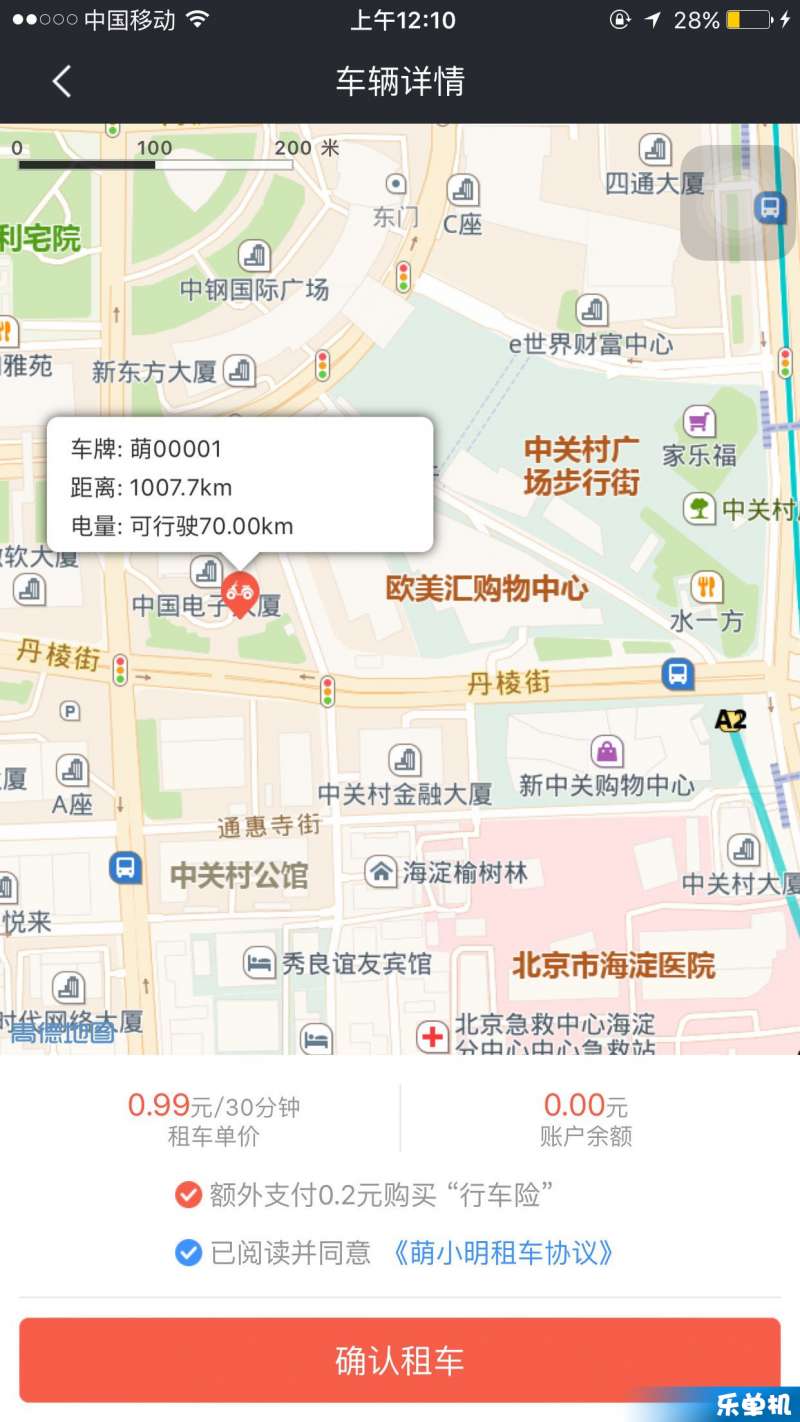Image resolution: width=800 pixels, height=1422 pixels.
Task: Open the 《萌小明租车协议》 rental agreement link
Action: (x=503, y=1252)
